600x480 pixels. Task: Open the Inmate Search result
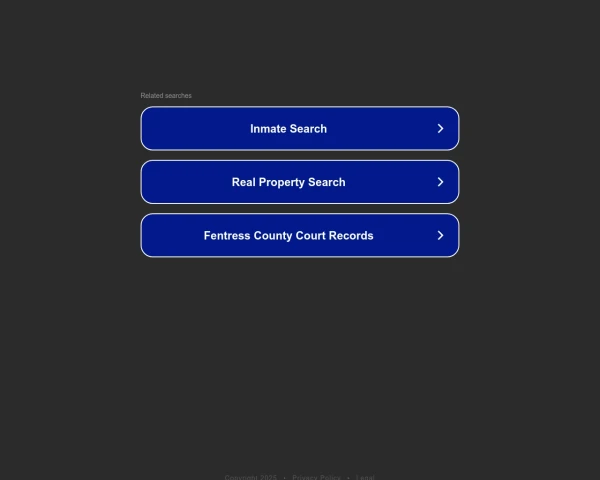(x=300, y=129)
